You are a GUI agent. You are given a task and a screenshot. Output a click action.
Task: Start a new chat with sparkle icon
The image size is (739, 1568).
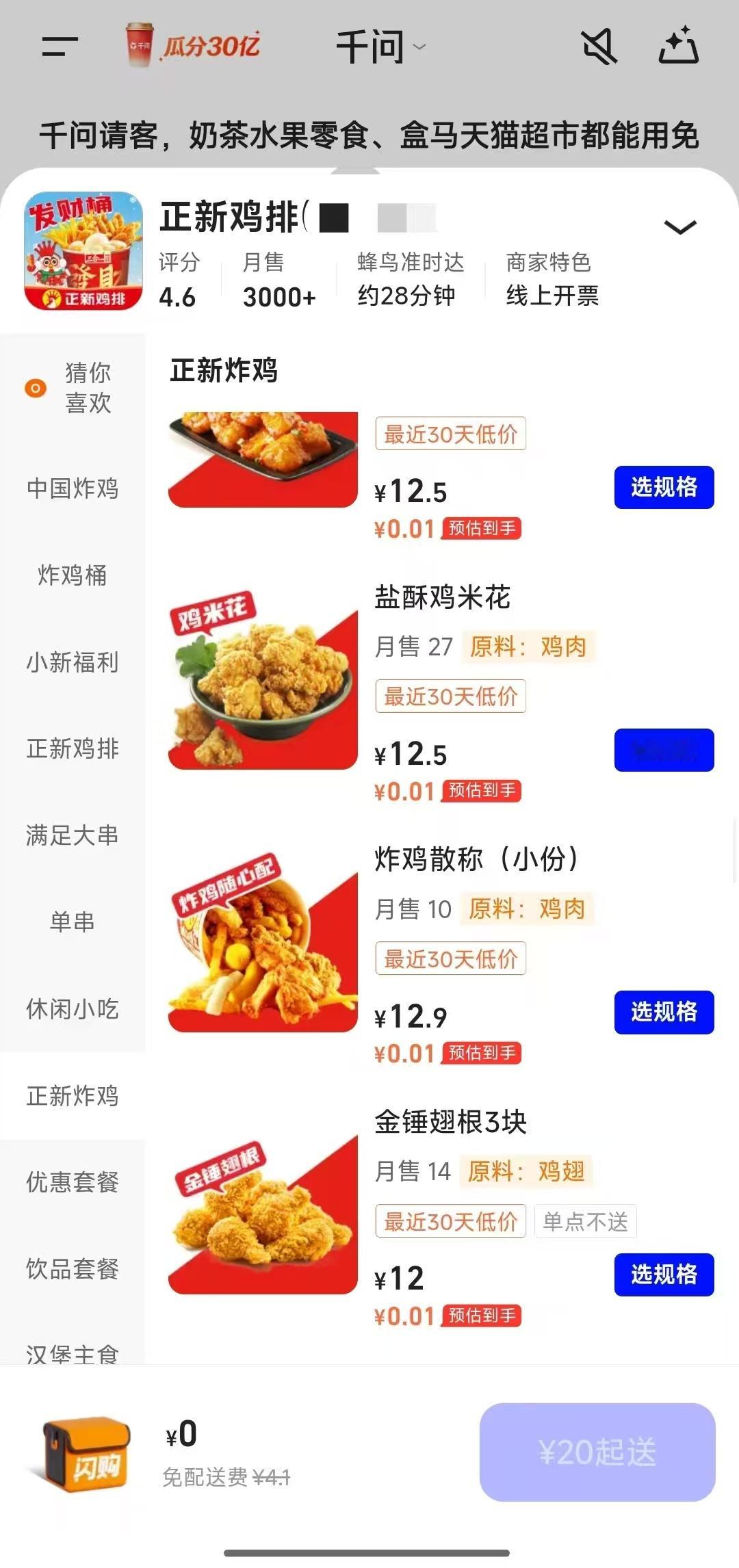coord(678,47)
